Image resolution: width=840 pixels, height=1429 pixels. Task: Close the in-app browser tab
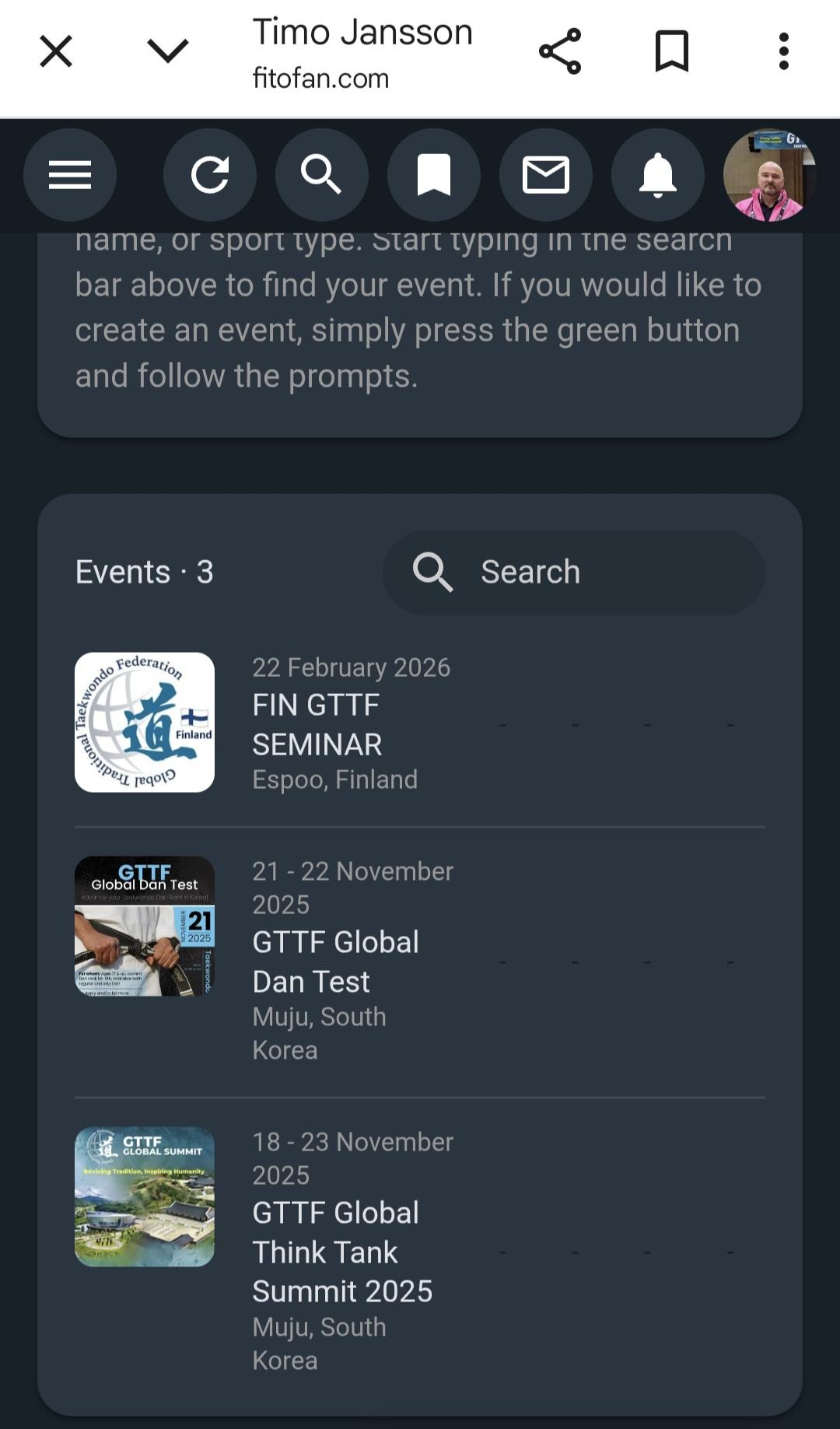tap(56, 52)
